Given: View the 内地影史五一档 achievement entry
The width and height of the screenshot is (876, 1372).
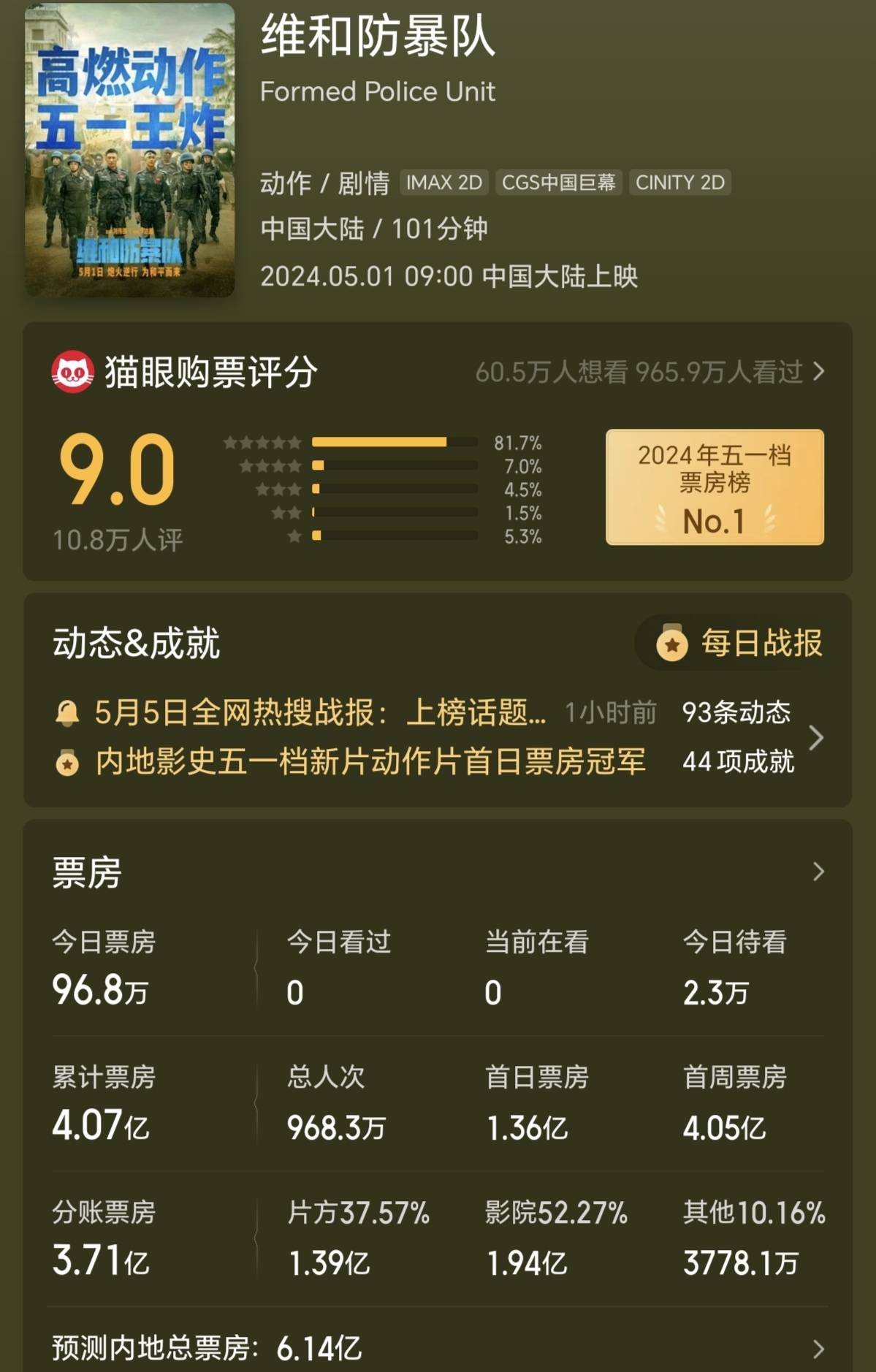Looking at the screenshot, I should click(370, 762).
